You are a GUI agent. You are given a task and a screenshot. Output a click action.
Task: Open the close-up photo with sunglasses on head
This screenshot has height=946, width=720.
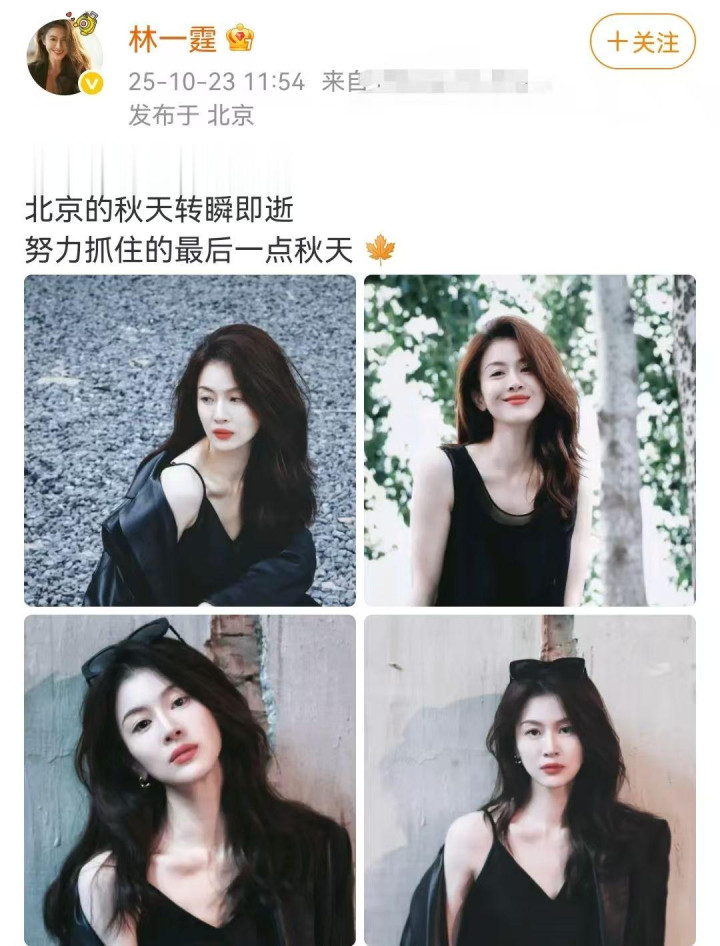click(x=190, y=780)
